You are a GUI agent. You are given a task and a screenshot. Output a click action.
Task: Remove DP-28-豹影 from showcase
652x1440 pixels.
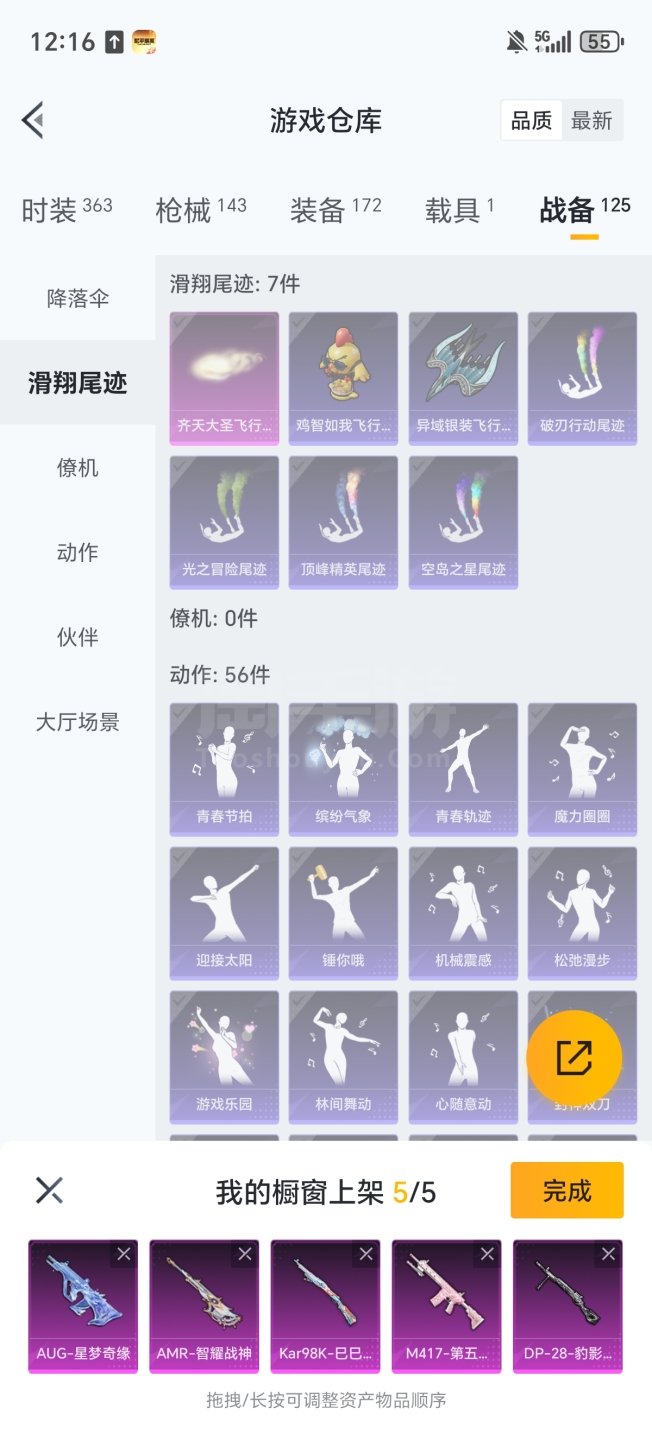(608, 1254)
